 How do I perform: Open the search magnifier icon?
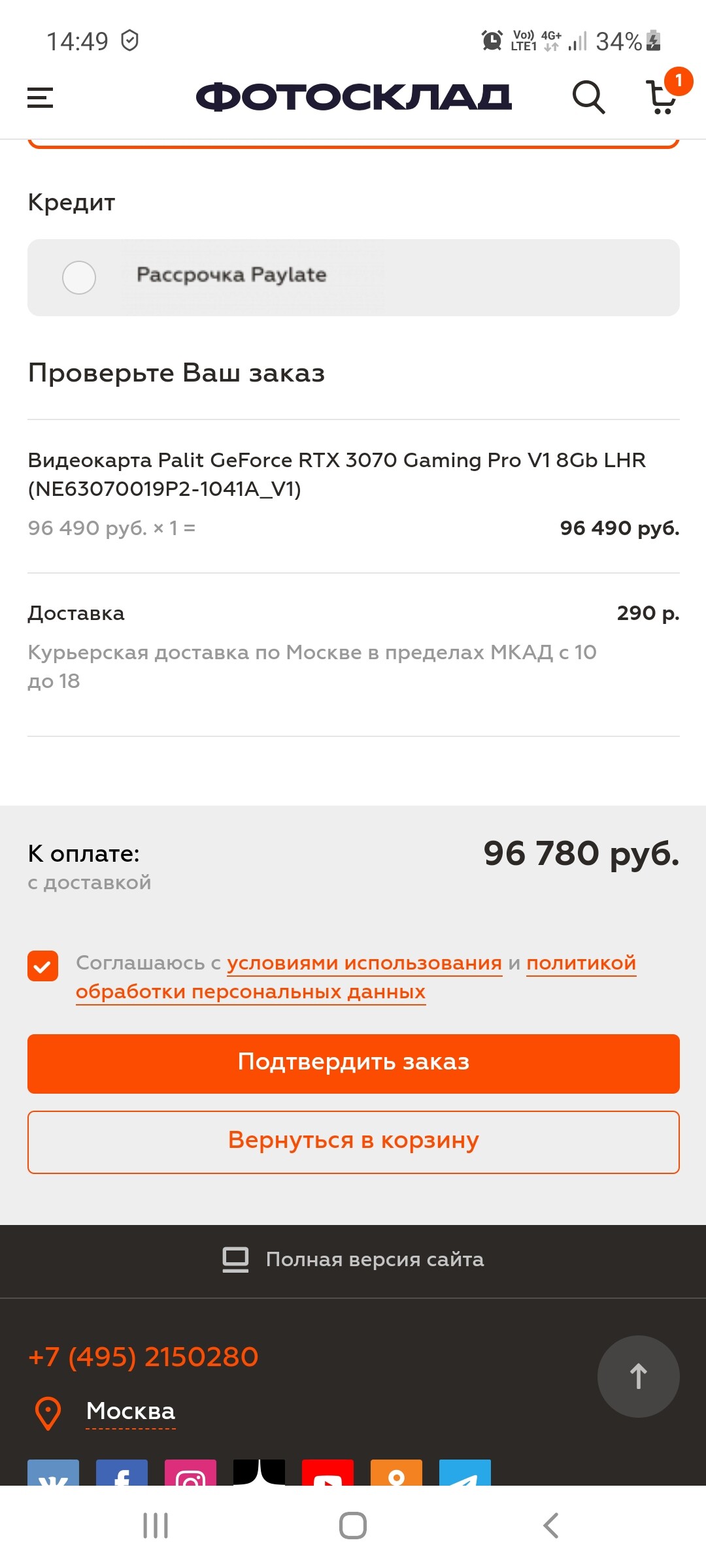588,98
